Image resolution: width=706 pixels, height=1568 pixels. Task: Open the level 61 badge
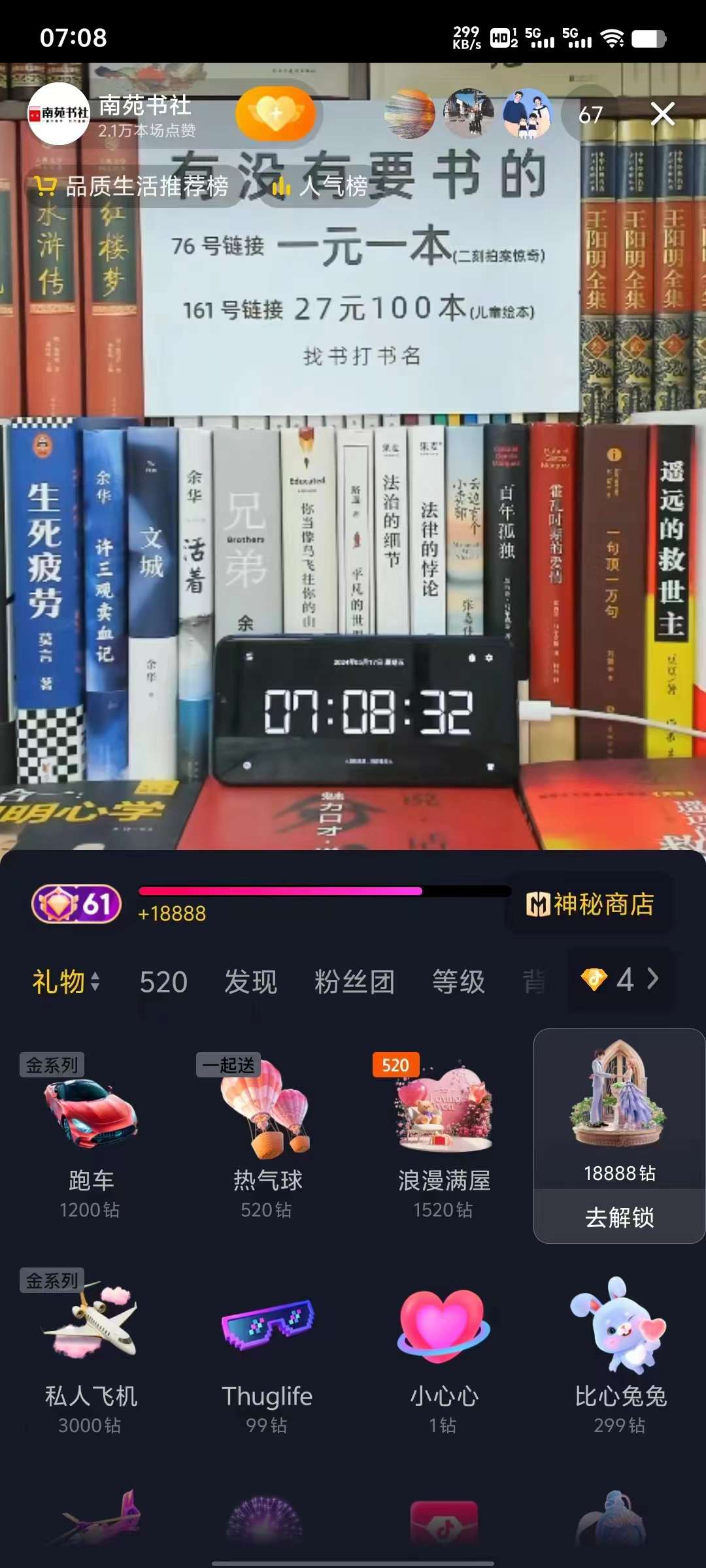(76, 904)
